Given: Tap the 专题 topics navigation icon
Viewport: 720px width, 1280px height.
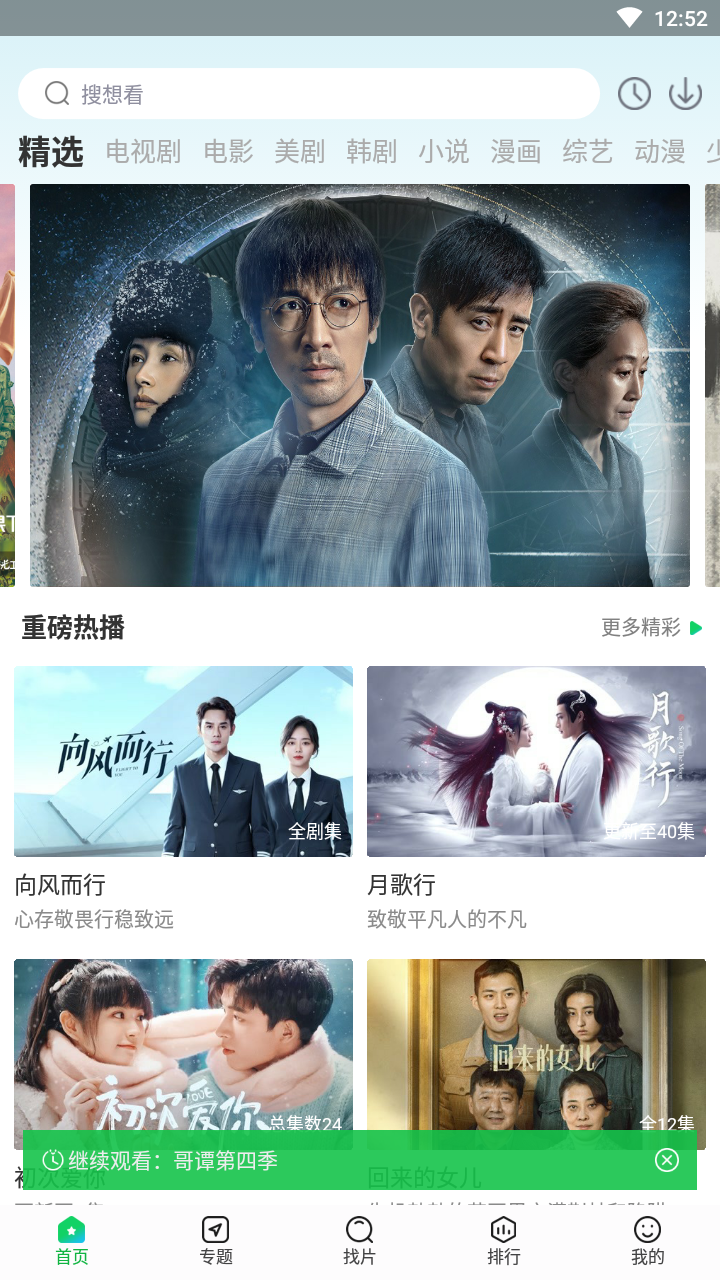Looking at the screenshot, I should click(x=215, y=1229).
